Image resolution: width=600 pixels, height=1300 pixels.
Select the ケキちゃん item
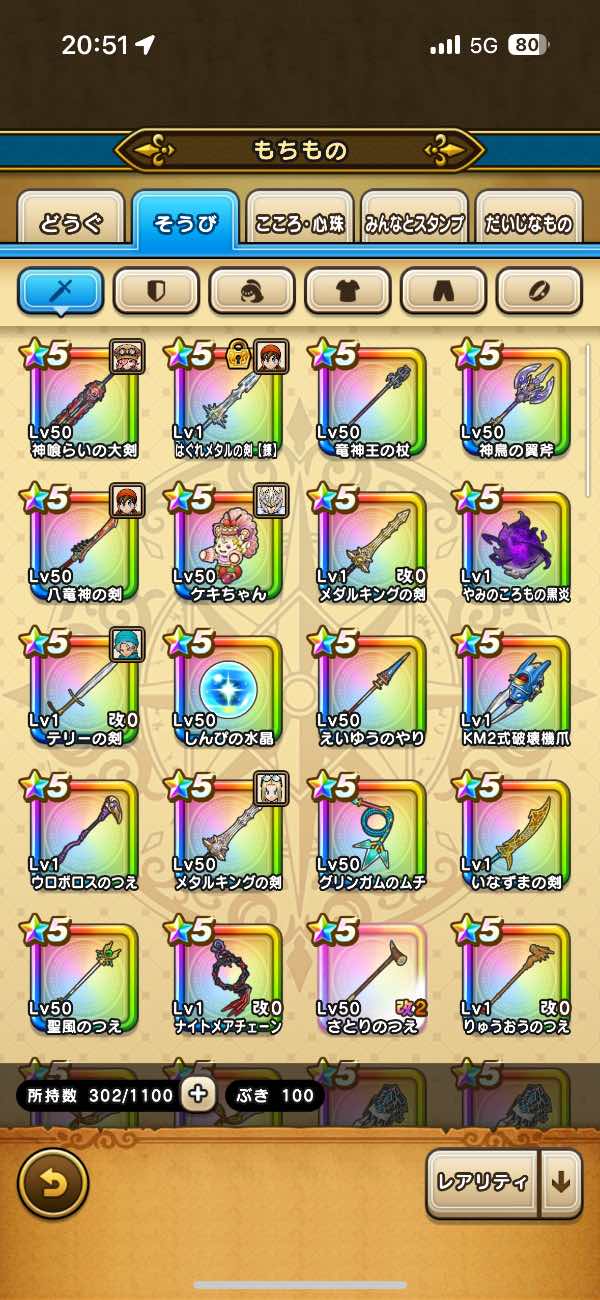228,545
